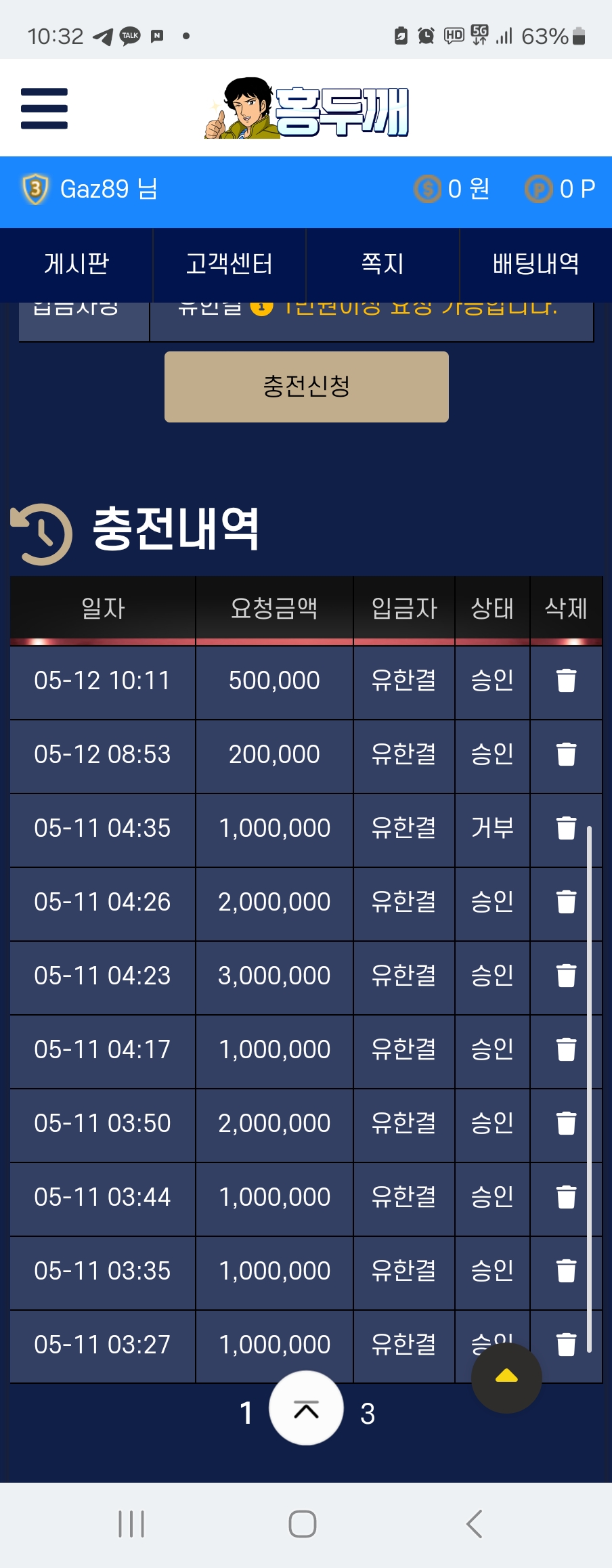The width and height of the screenshot is (612, 1568).
Task: Trash the 05-11 04:17 entry
Action: [x=566, y=1049]
